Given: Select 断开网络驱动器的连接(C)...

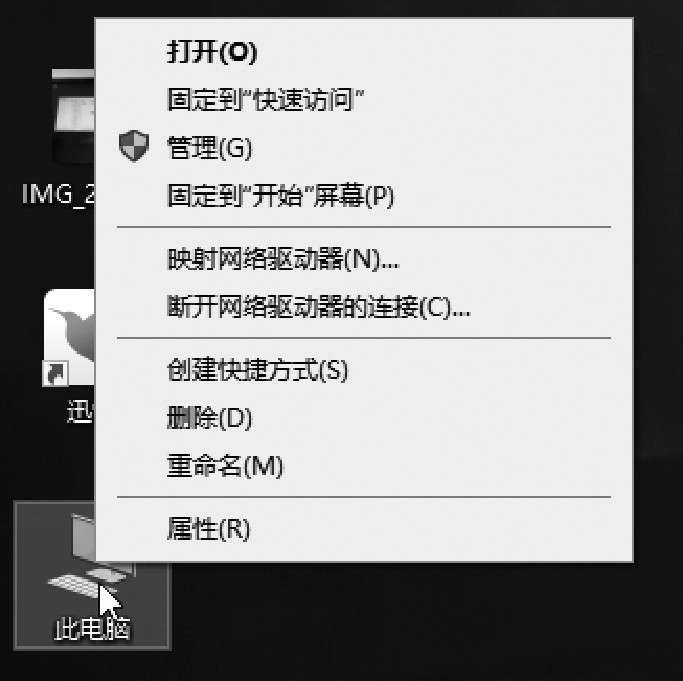Looking at the screenshot, I should pyautogui.click(x=318, y=307).
